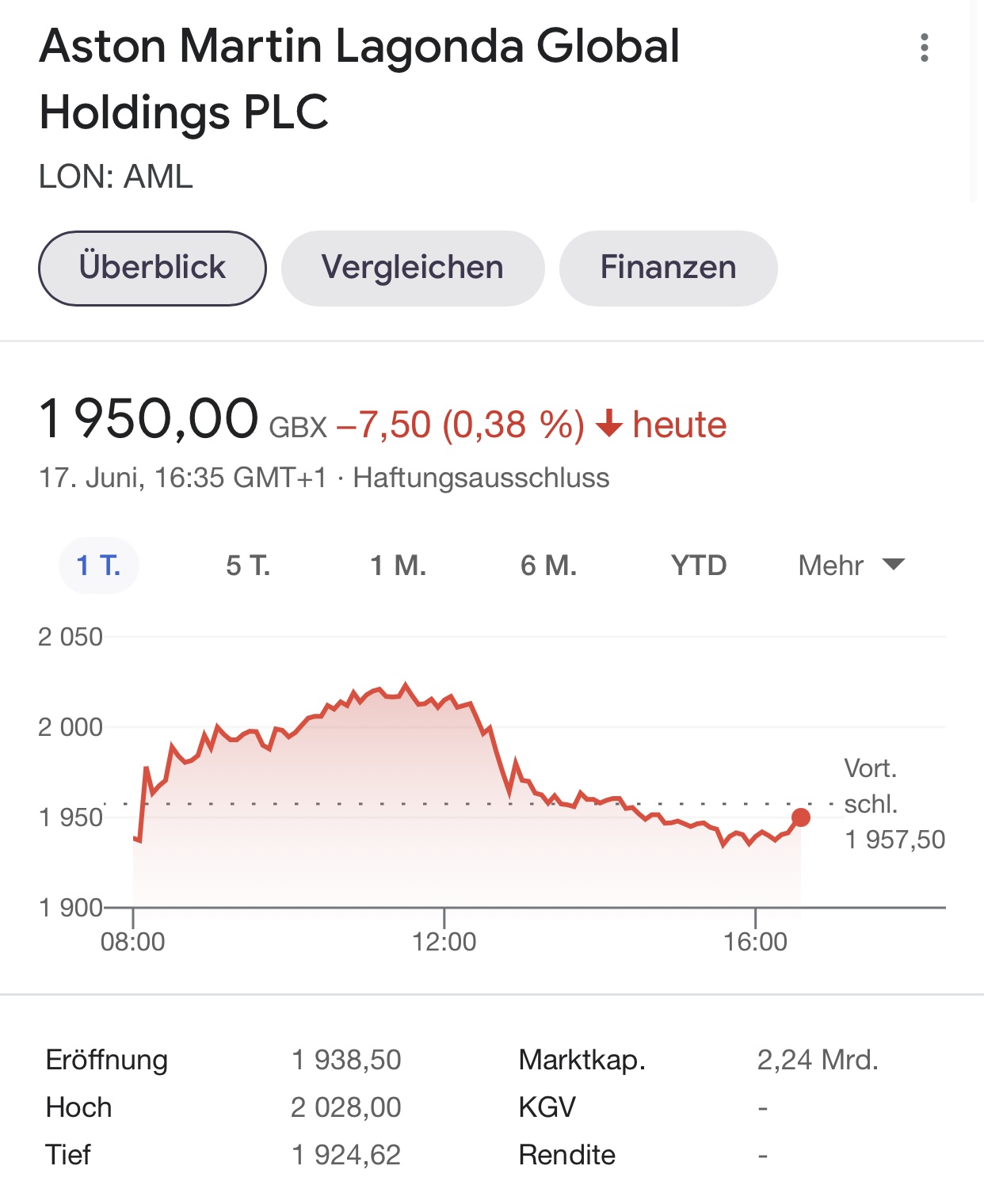Image resolution: width=984 pixels, height=1204 pixels.
Task: Show the 5 T. chart range
Action: pyautogui.click(x=248, y=566)
